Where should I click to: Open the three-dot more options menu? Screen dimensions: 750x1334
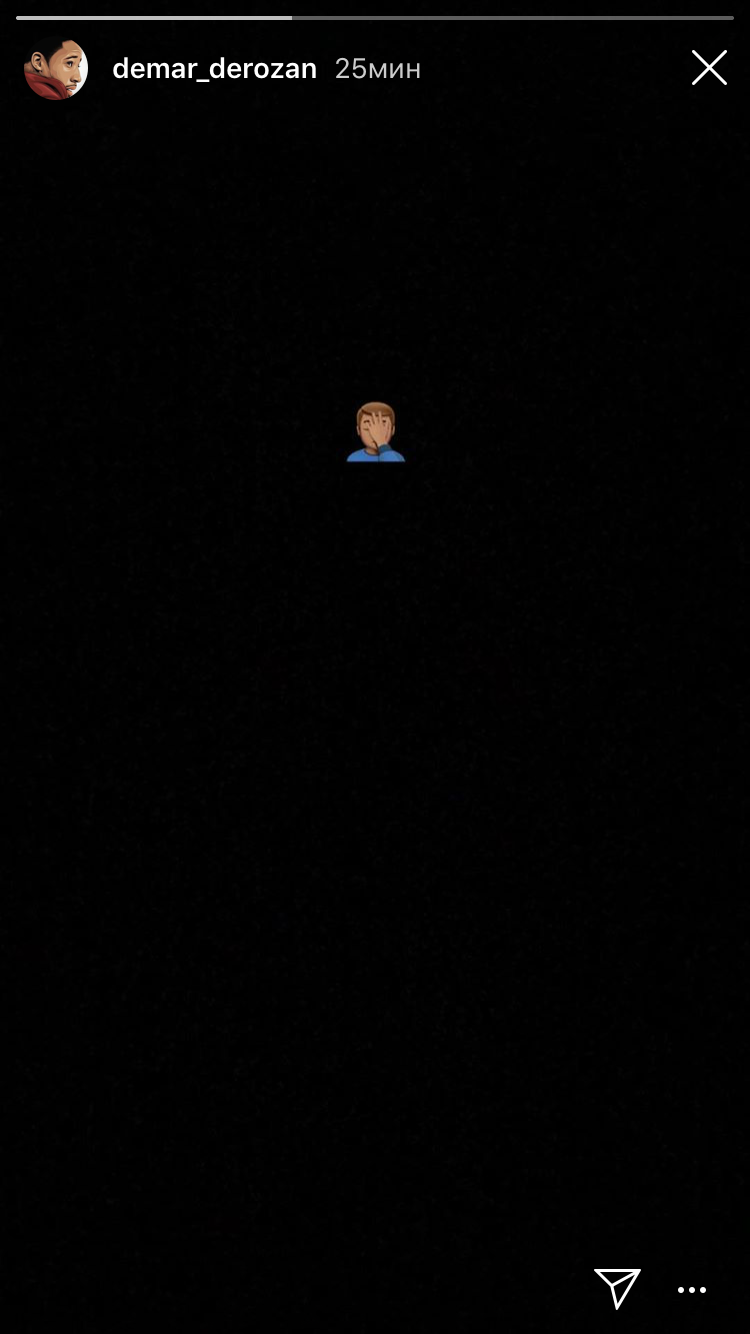[692, 1290]
